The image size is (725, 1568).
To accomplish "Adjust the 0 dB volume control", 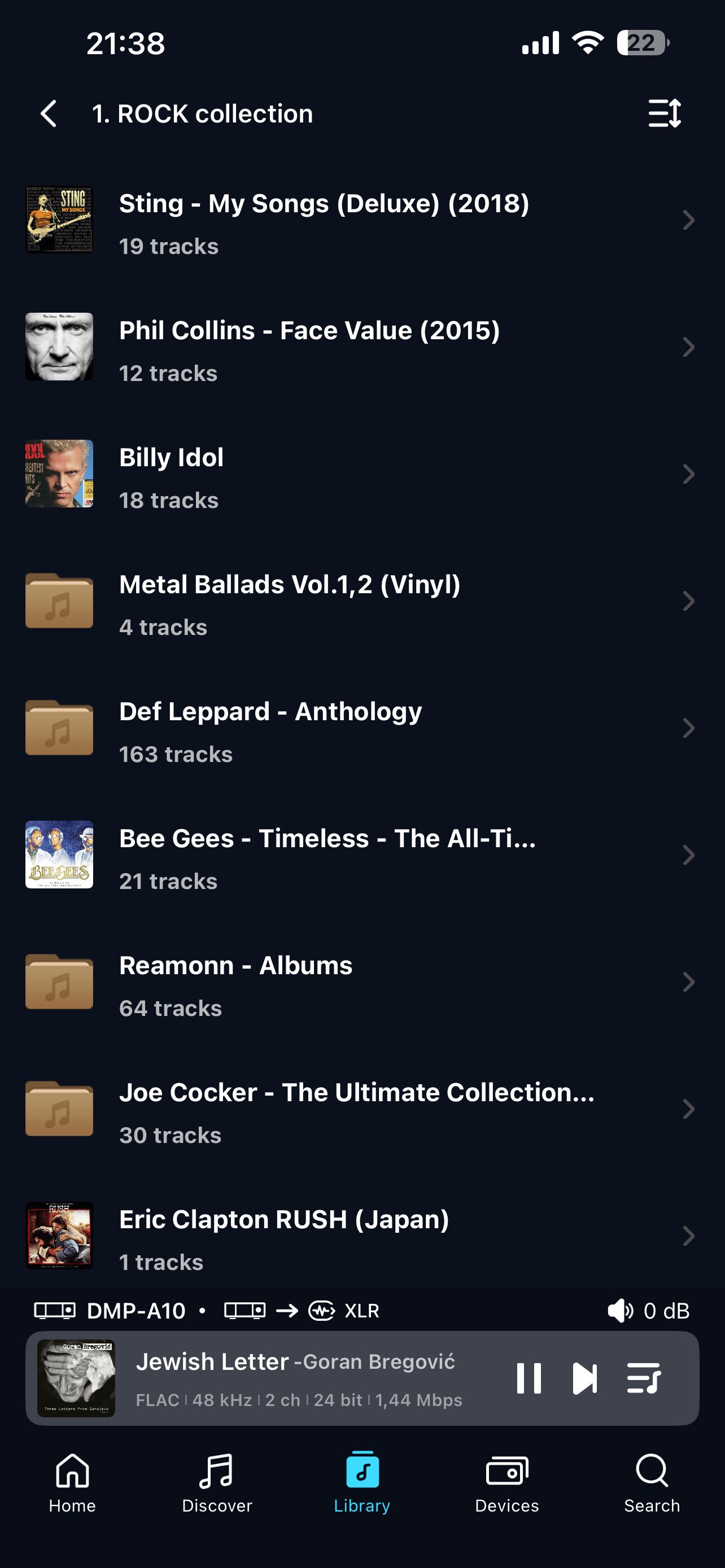I will tap(648, 1311).
